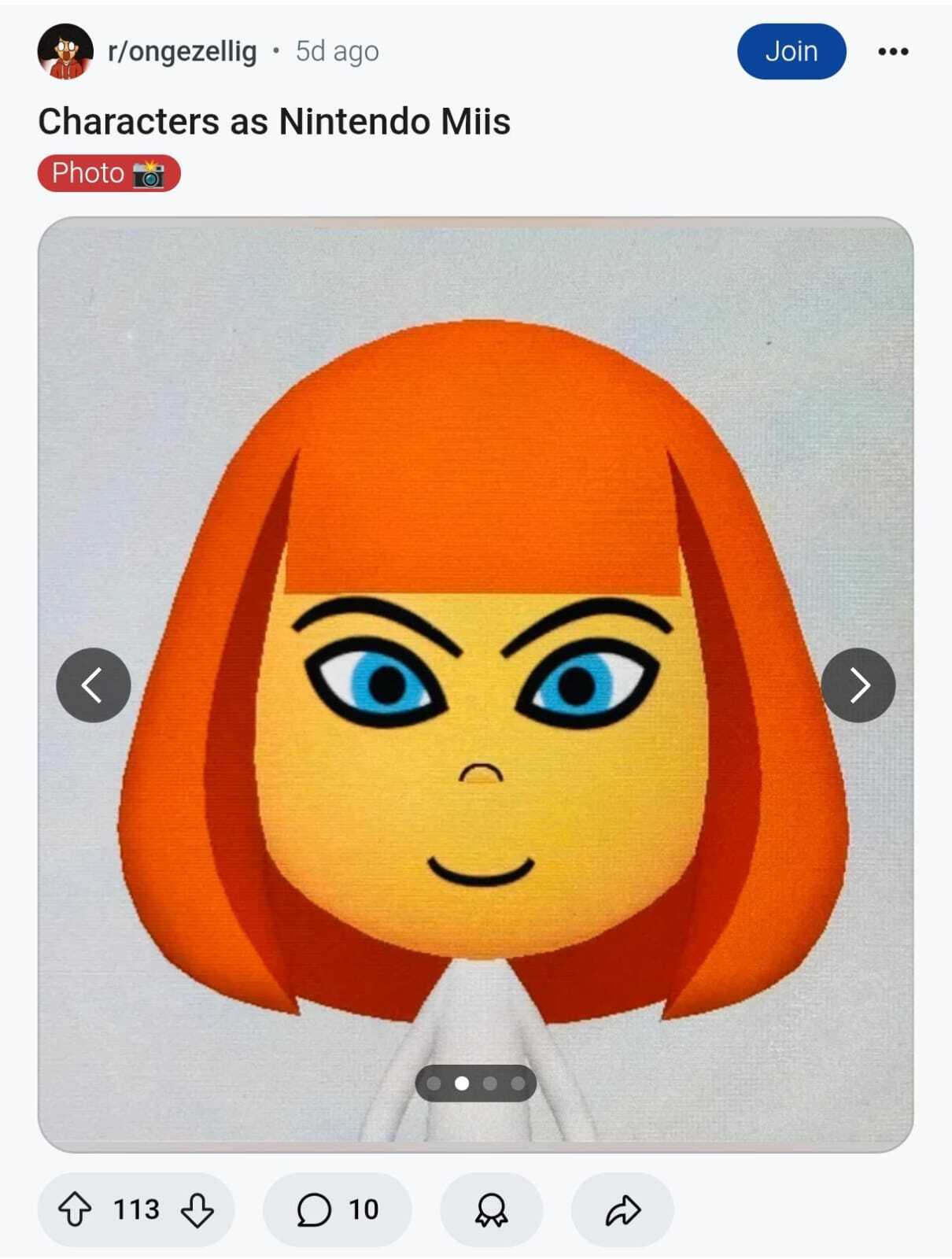Viewport: 952px width, 1259px height.
Task: Join the r/ongezellig community
Action: (x=791, y=51)
